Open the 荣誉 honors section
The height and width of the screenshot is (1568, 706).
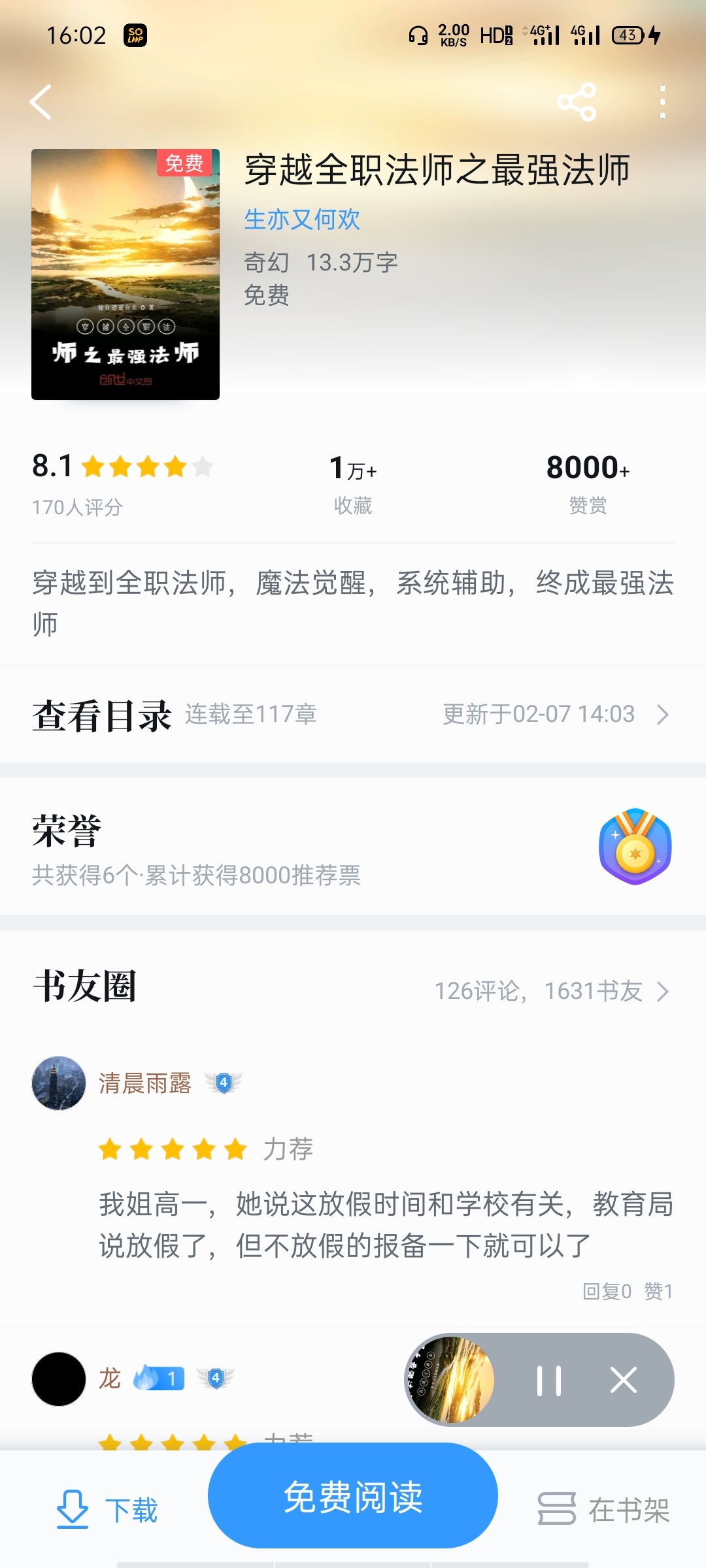click(x=353, y=848)
